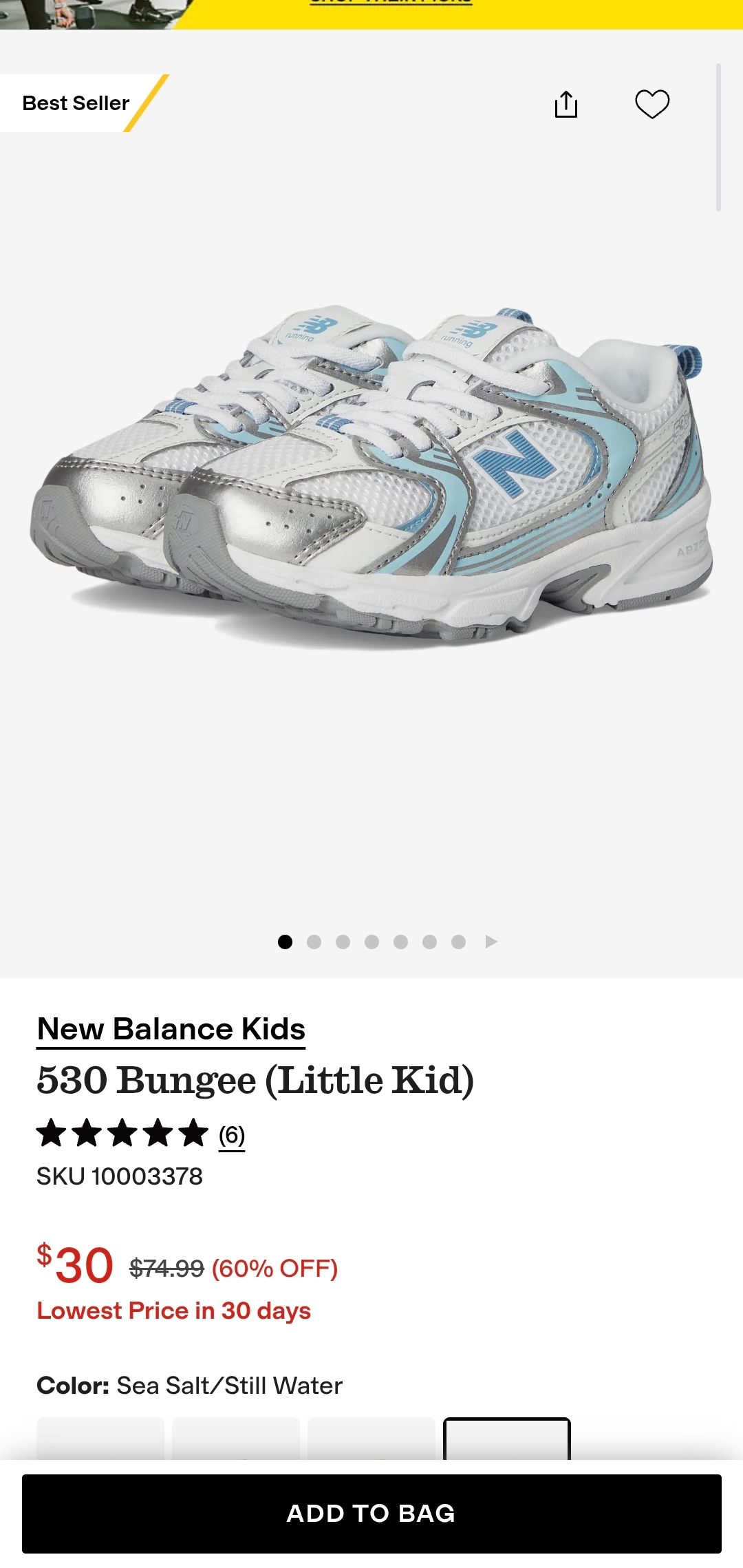The width and height of the screenshot is (743, 1568).
Task: Open the main shoe product image
Action: point(371,475)
